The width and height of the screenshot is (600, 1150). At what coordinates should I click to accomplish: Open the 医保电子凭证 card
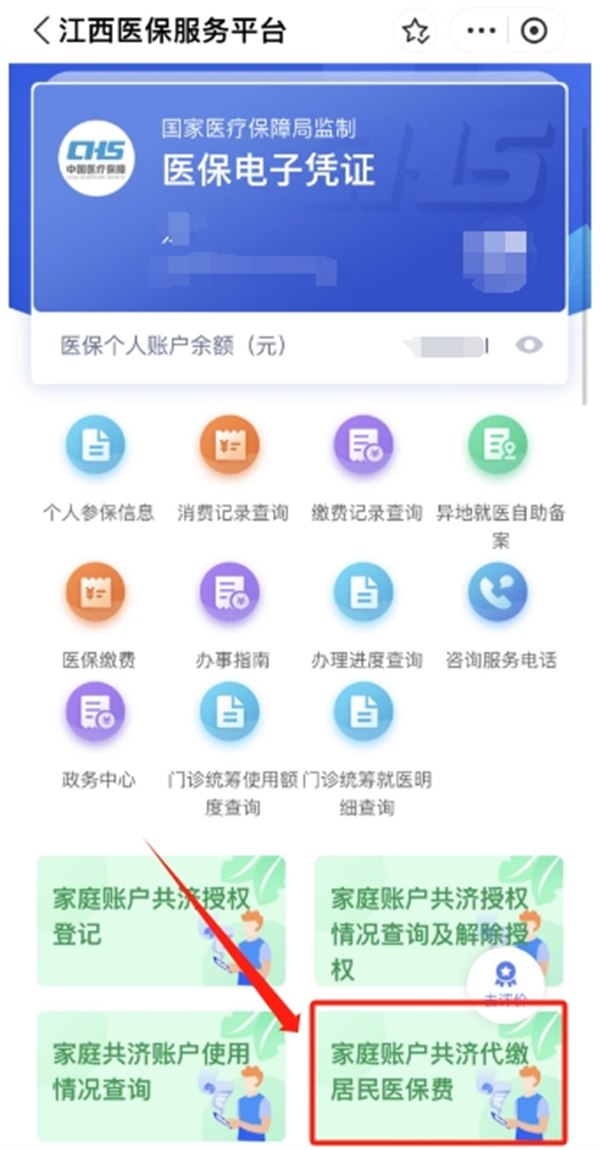pyautogui.click(x=300, y=195)
